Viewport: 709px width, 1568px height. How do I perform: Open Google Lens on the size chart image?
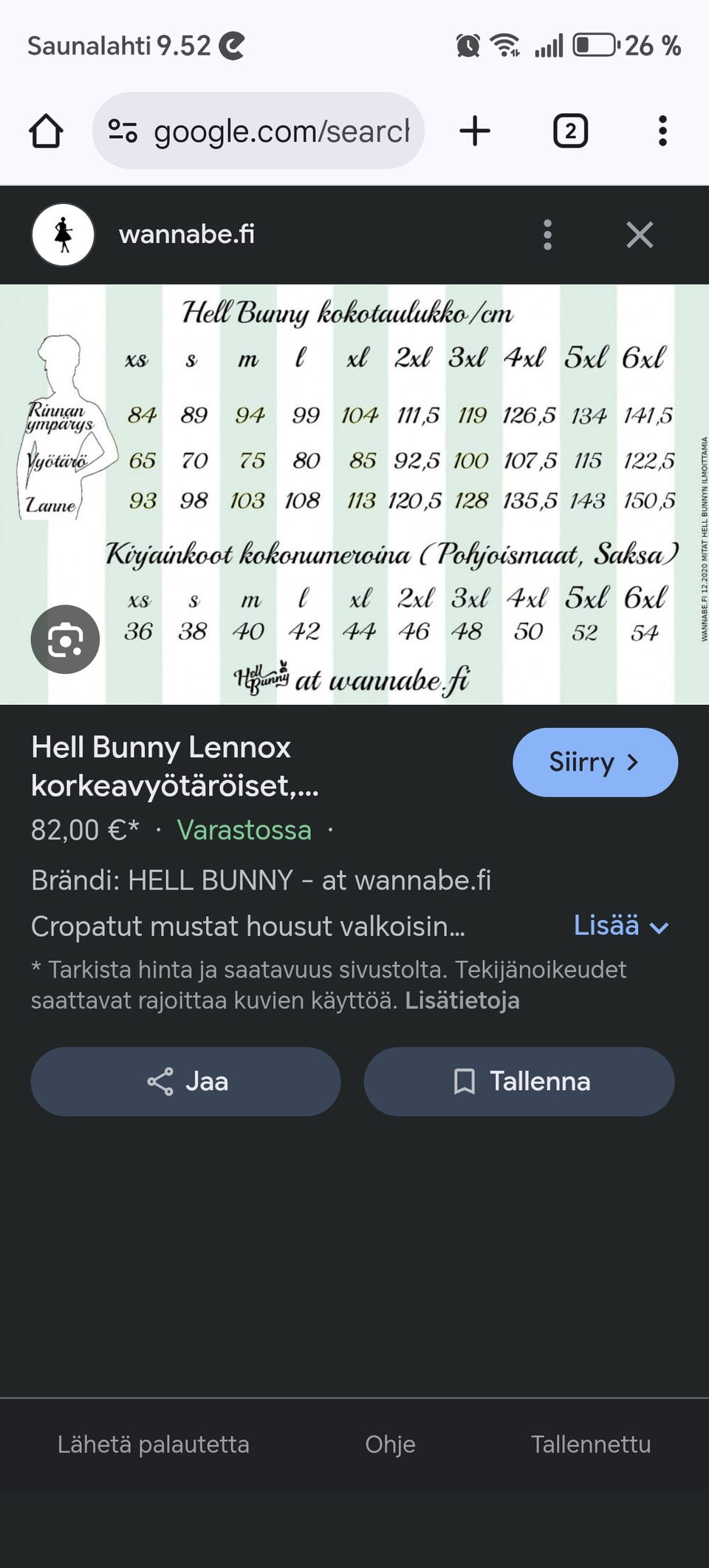pyautogui.click(x=65, y=639)
